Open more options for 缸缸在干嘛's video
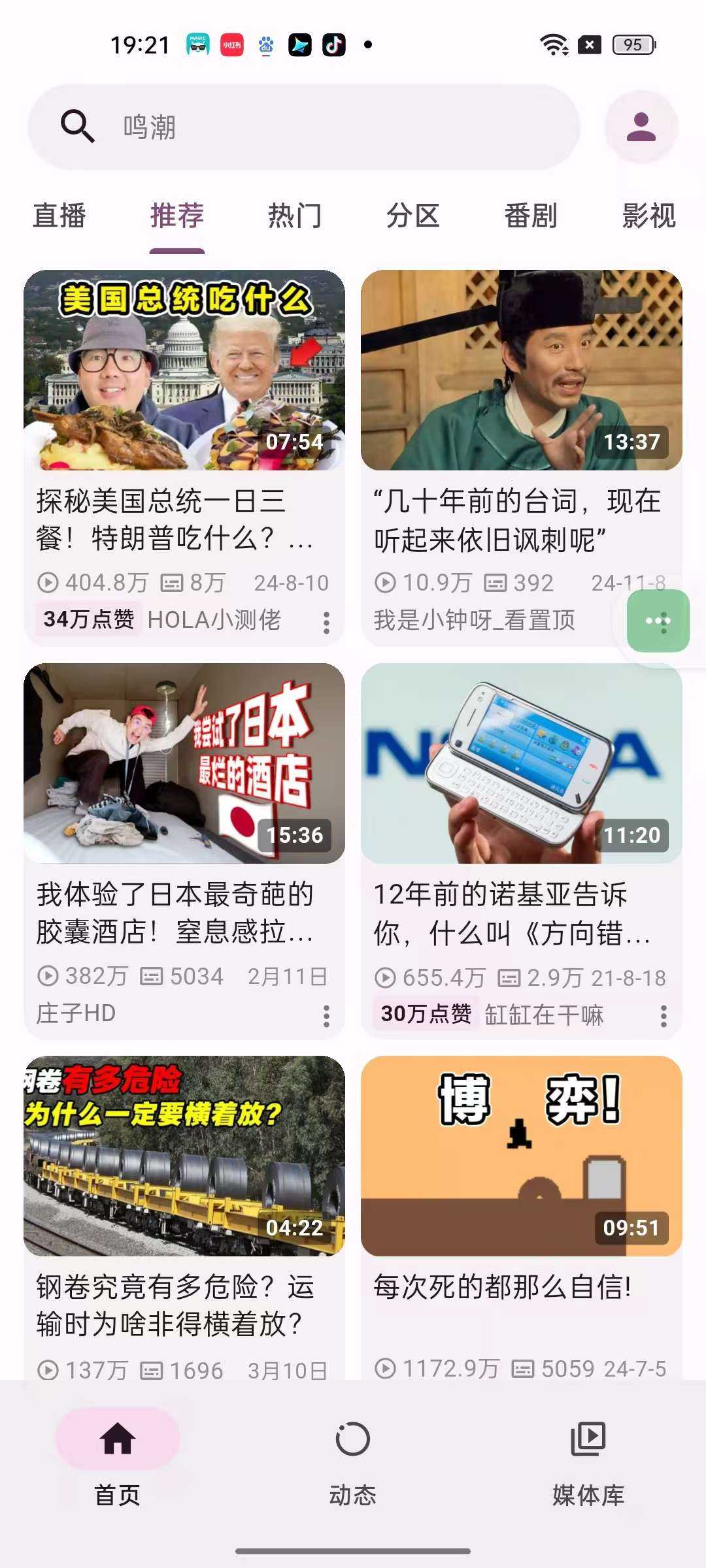Screen dimensions: 706x1568 (664, 1016)
